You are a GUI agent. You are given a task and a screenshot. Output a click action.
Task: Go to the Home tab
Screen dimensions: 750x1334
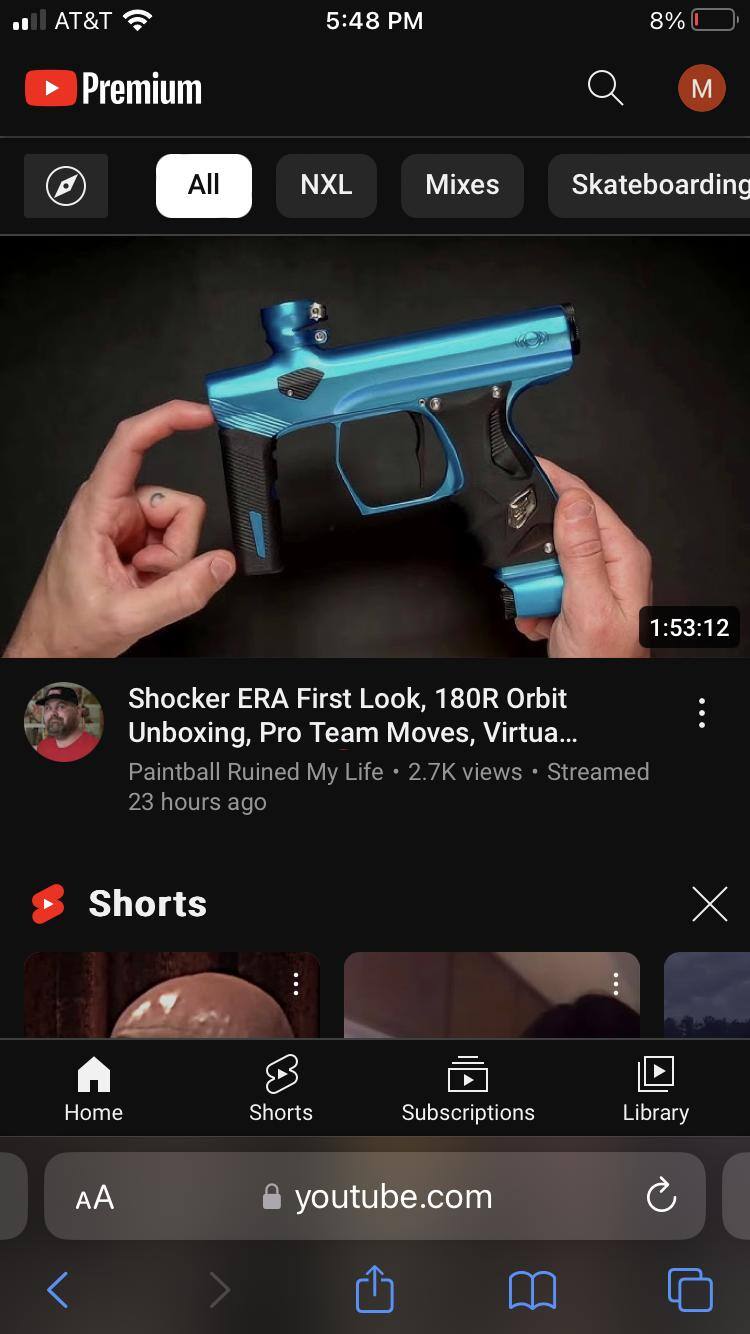tap(94, 1089)
